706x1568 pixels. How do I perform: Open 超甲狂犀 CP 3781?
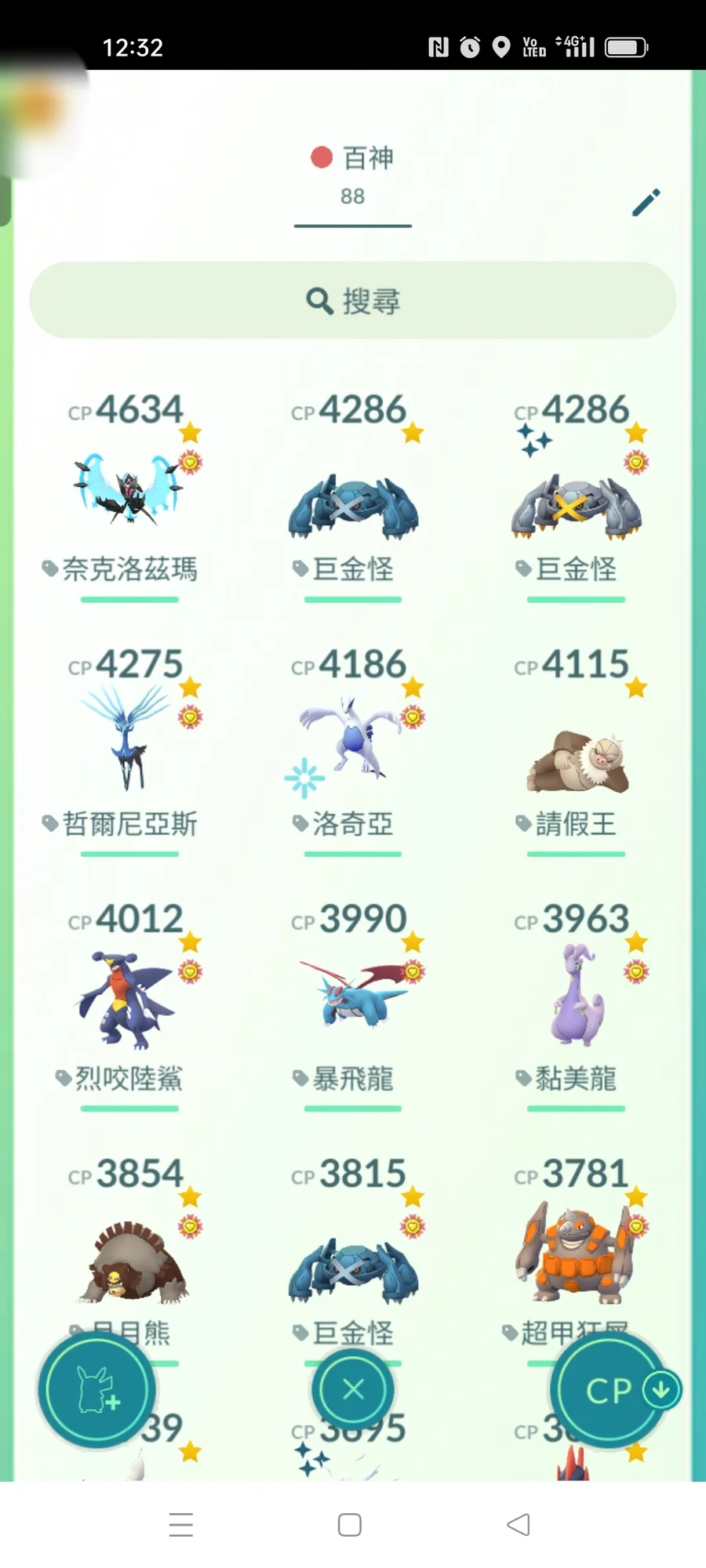pos(576,1254)
